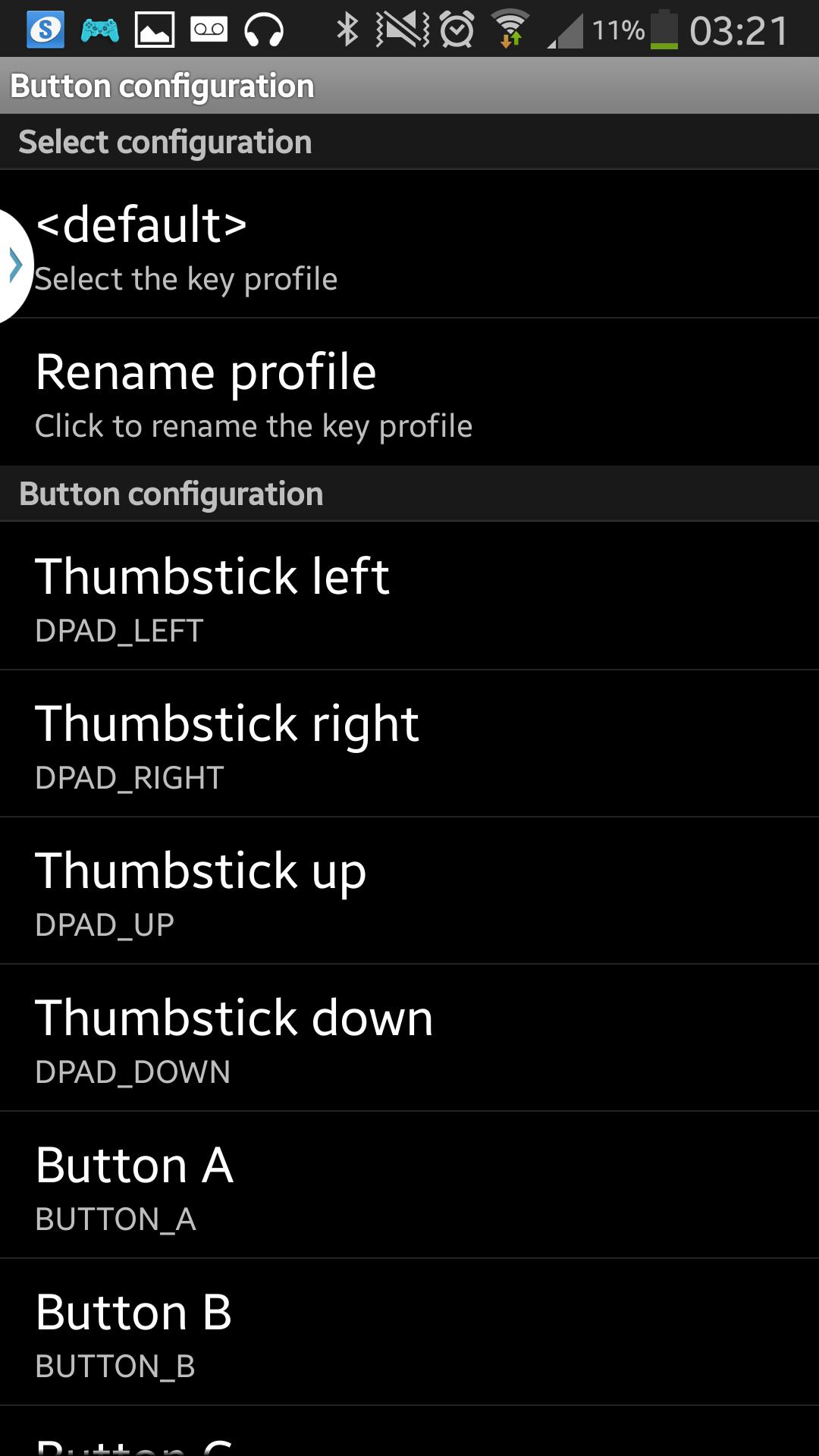Open the Button A mapping entry
This screenshot has height=1456, width=819.
point(409,1185)
